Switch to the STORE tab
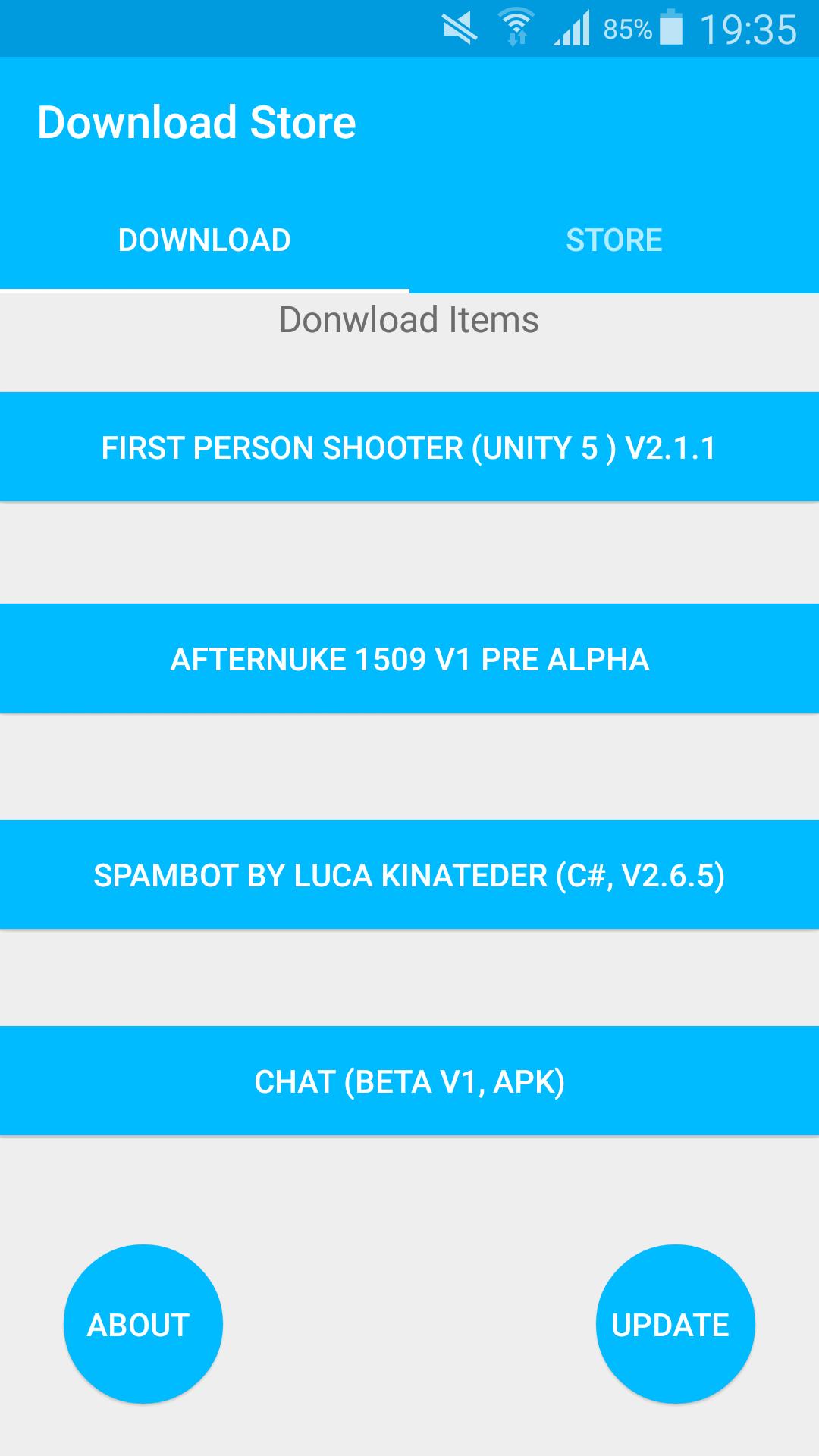Screen dimensions: 819x1456 [x=614, y=240]
